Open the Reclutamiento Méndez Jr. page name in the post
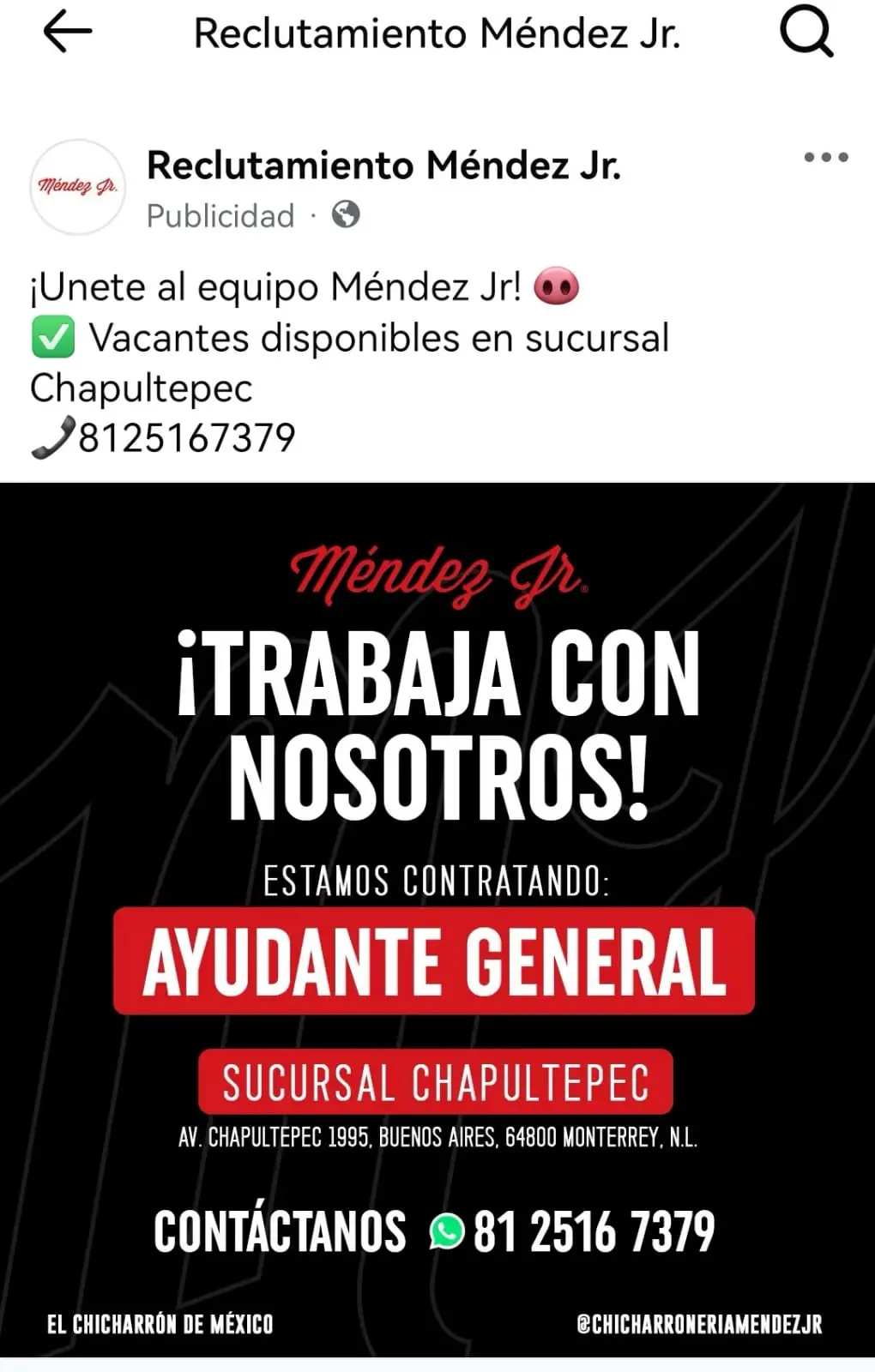This screenshot has width=875, height=1372. [383, 165]
